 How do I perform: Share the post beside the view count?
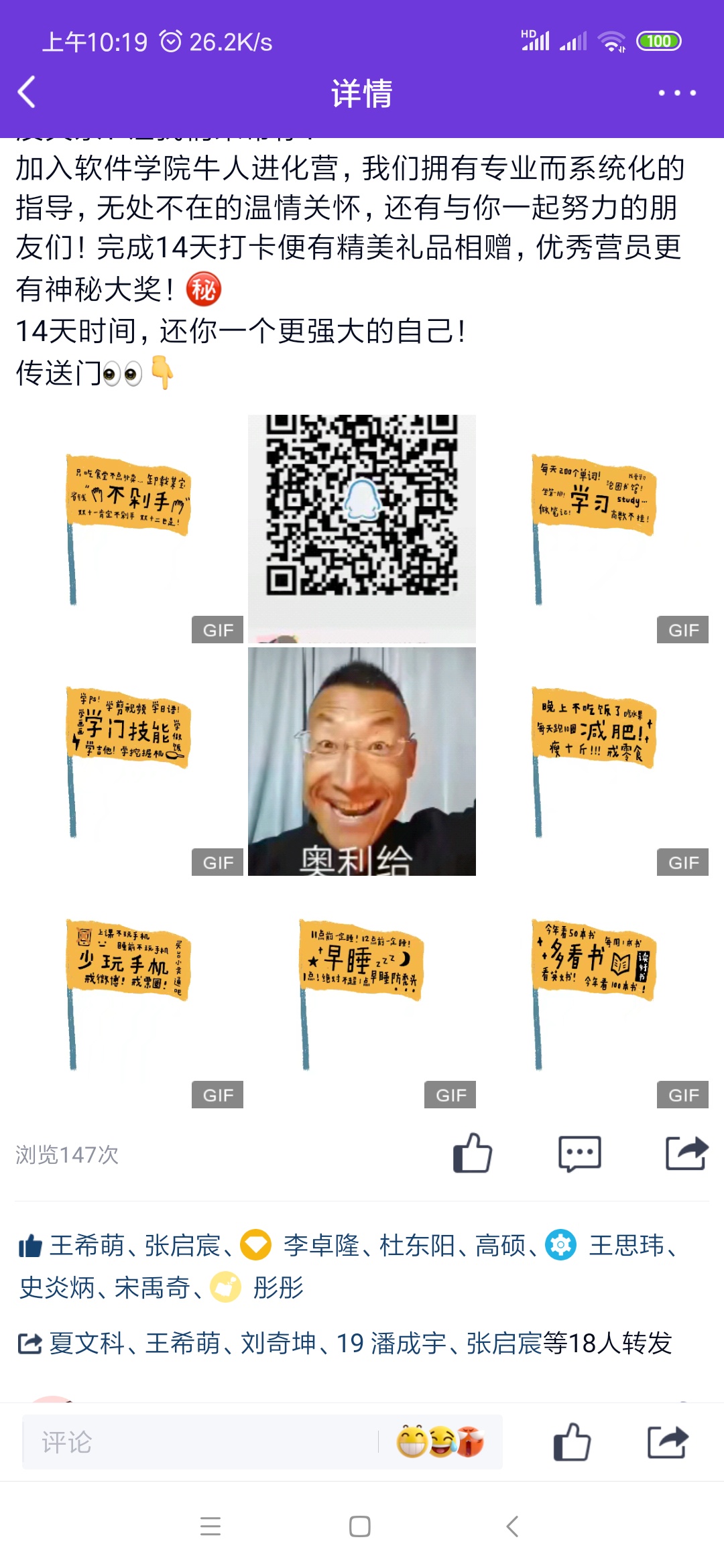tap(686, 1153)
